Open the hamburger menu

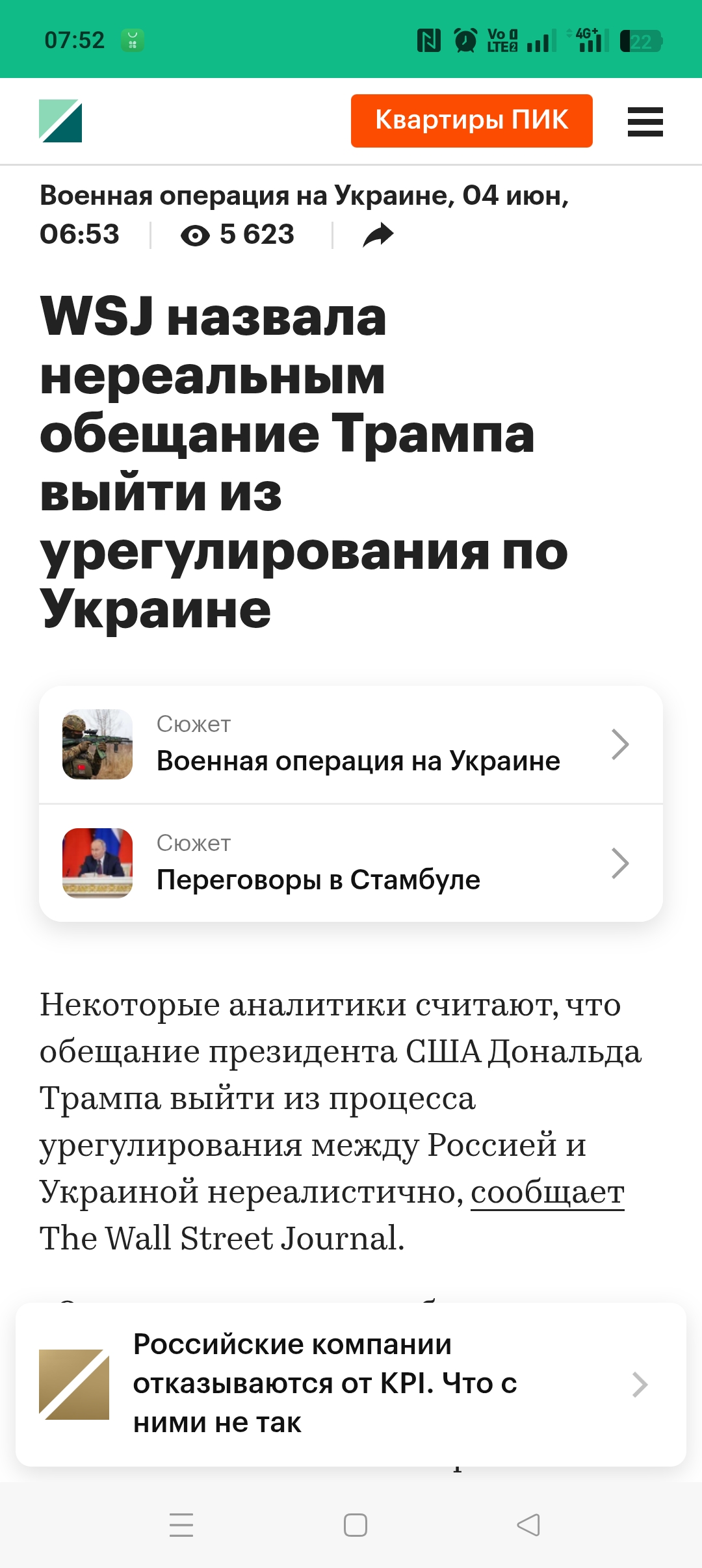coord(645,122)
